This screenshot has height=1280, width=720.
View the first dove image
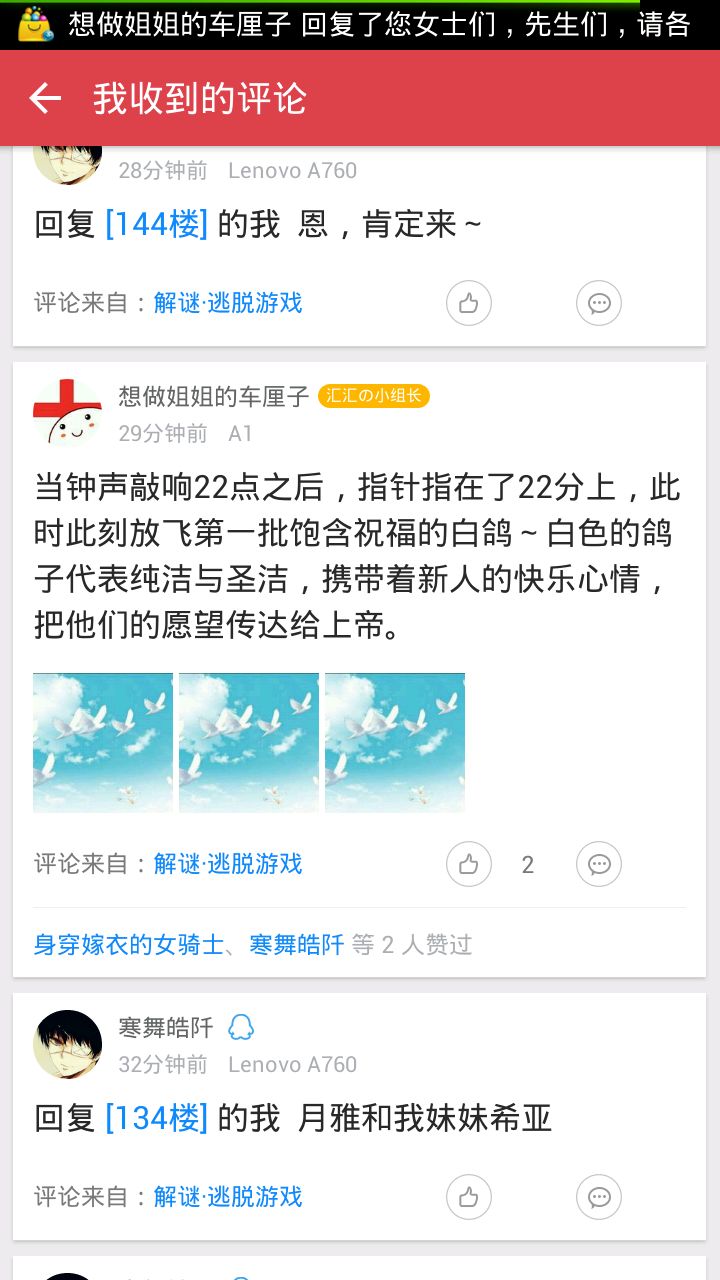pos(103,742)
